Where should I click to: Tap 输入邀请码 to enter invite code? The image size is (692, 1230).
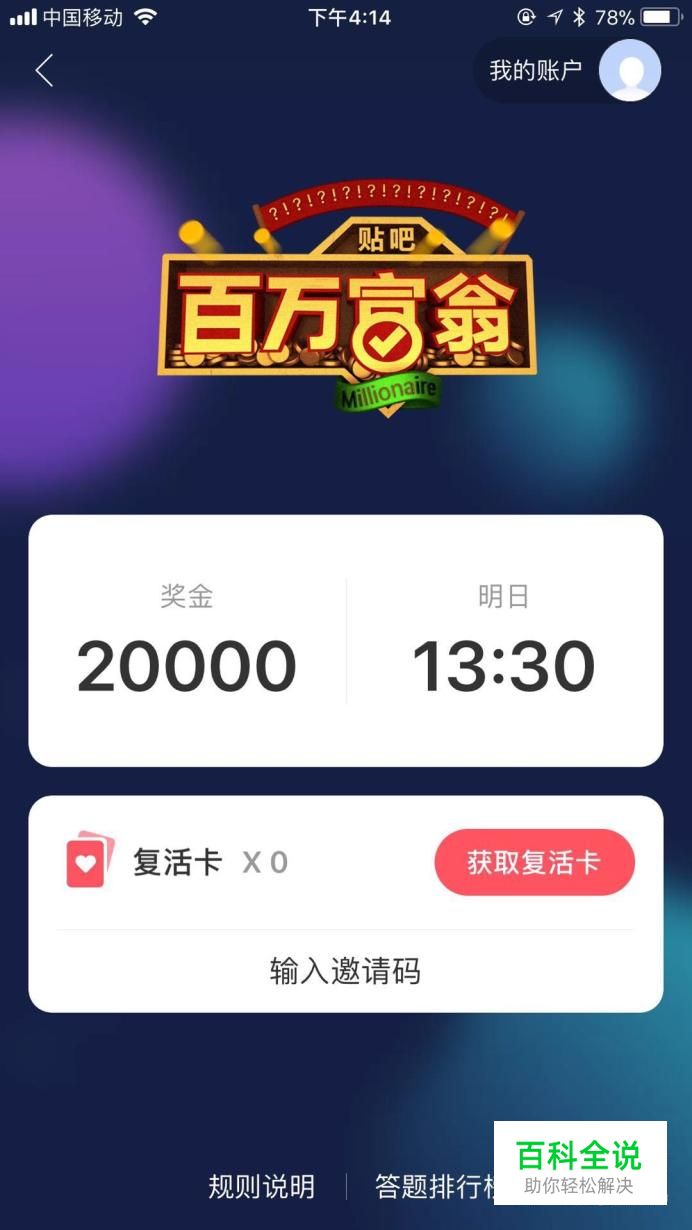(x=345, y=971)
